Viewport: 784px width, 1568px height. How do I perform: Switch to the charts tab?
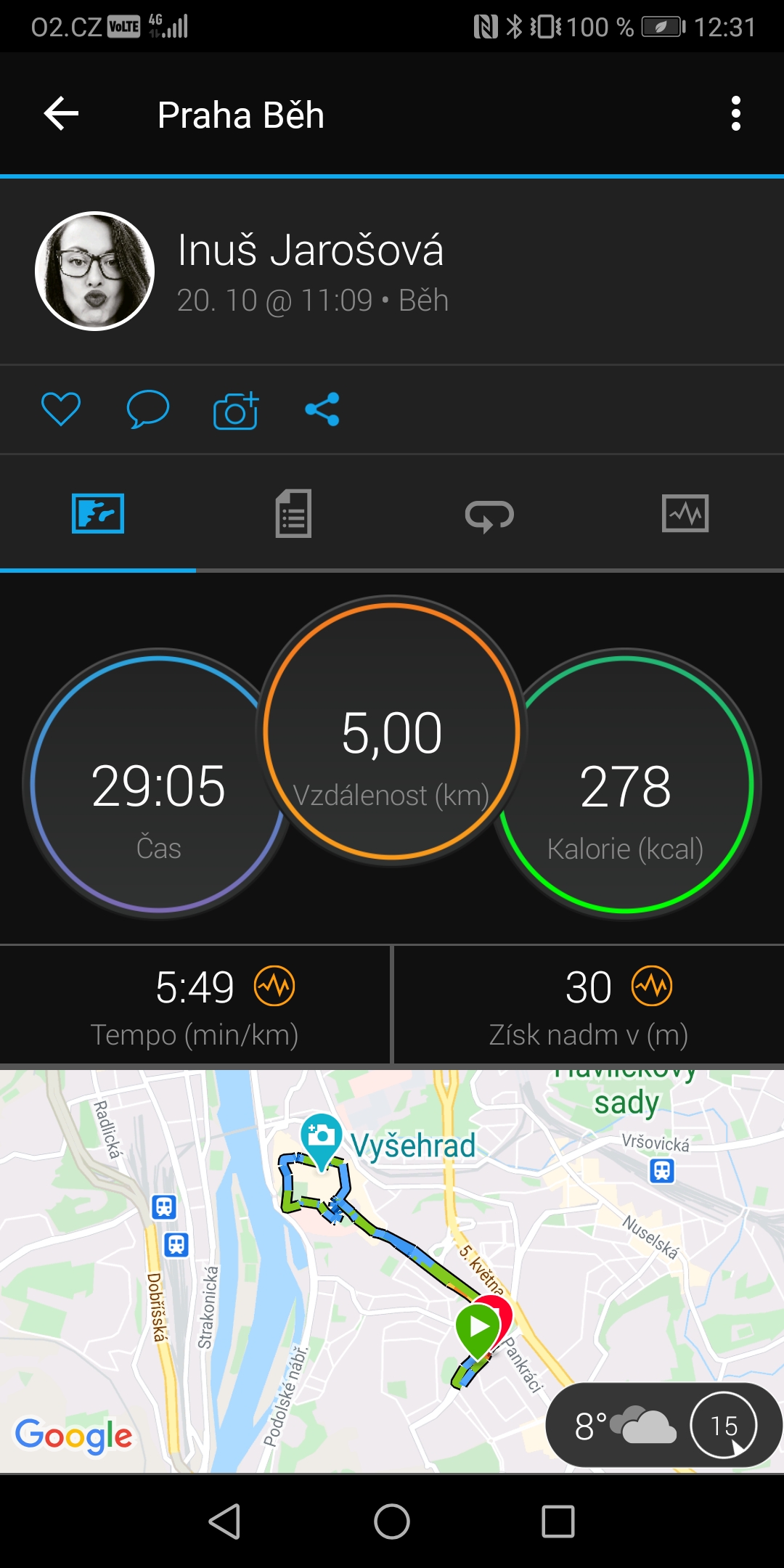pos(685,514)
